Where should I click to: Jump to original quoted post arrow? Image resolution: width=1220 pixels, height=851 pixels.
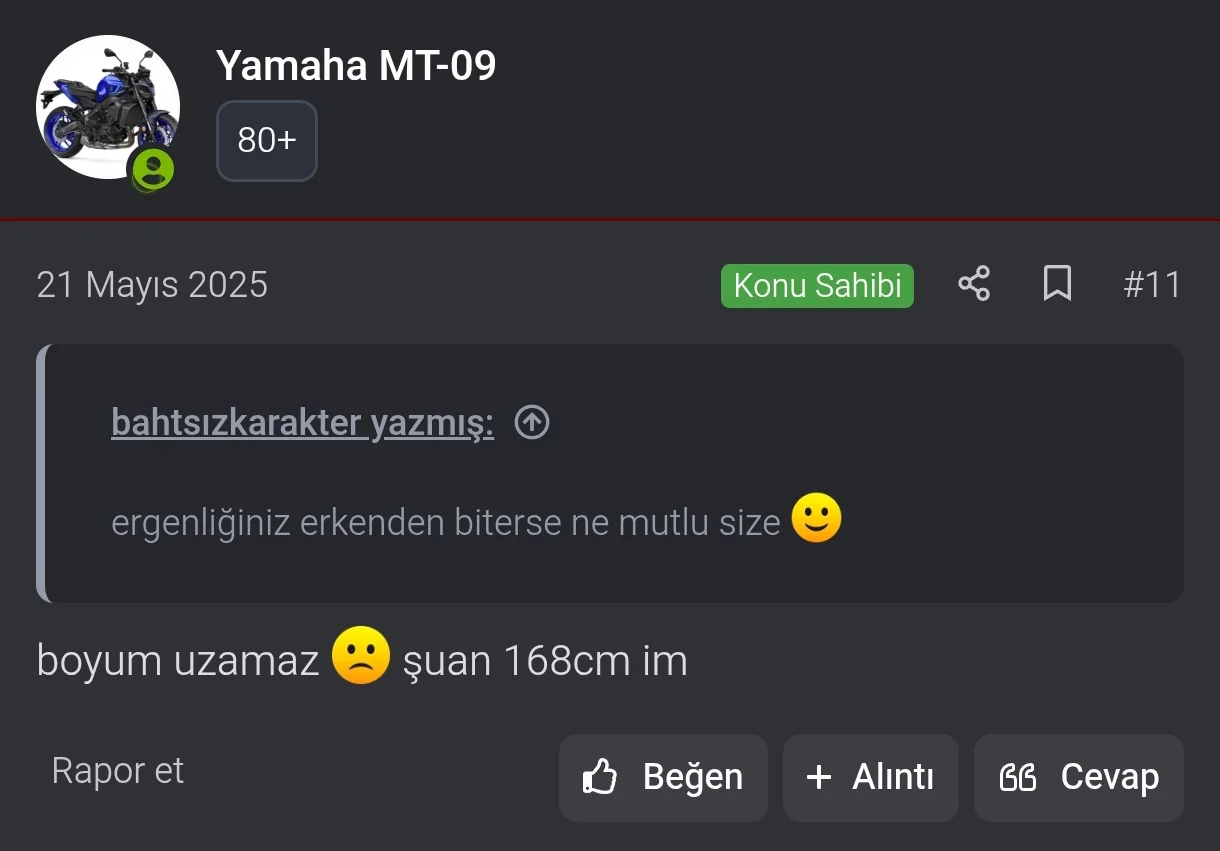tap(532, 423)
